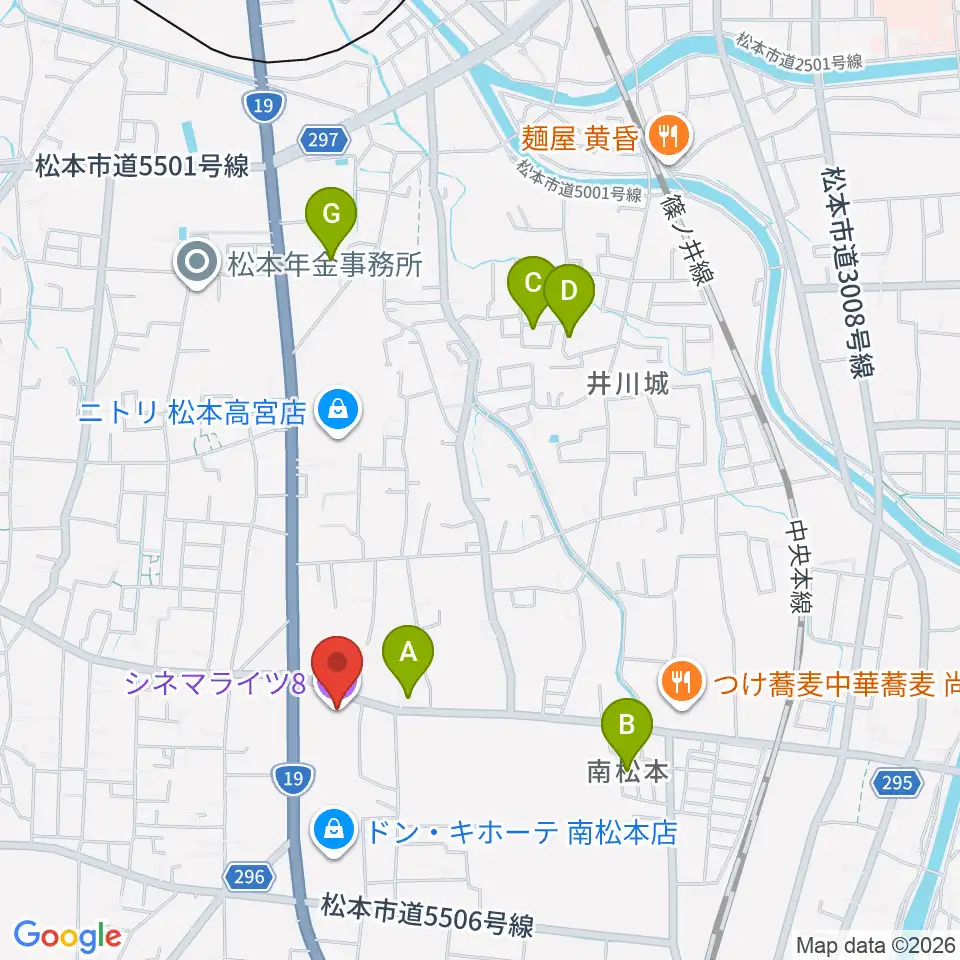Open the 麺屋 黄昏 restaurant pin
The width and height of the screenshot is (960, 960).
(669, 139)
